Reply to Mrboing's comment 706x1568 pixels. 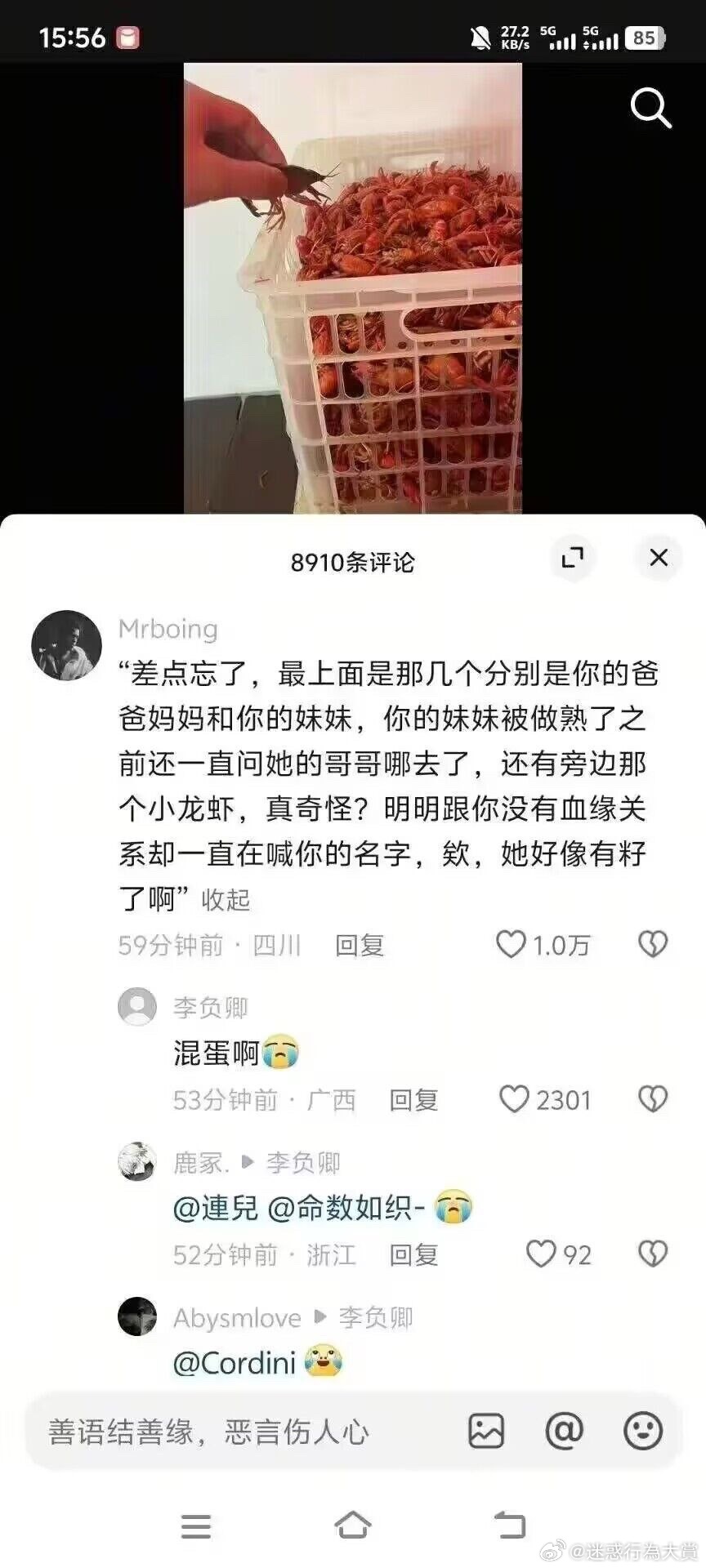click(360, 945)
